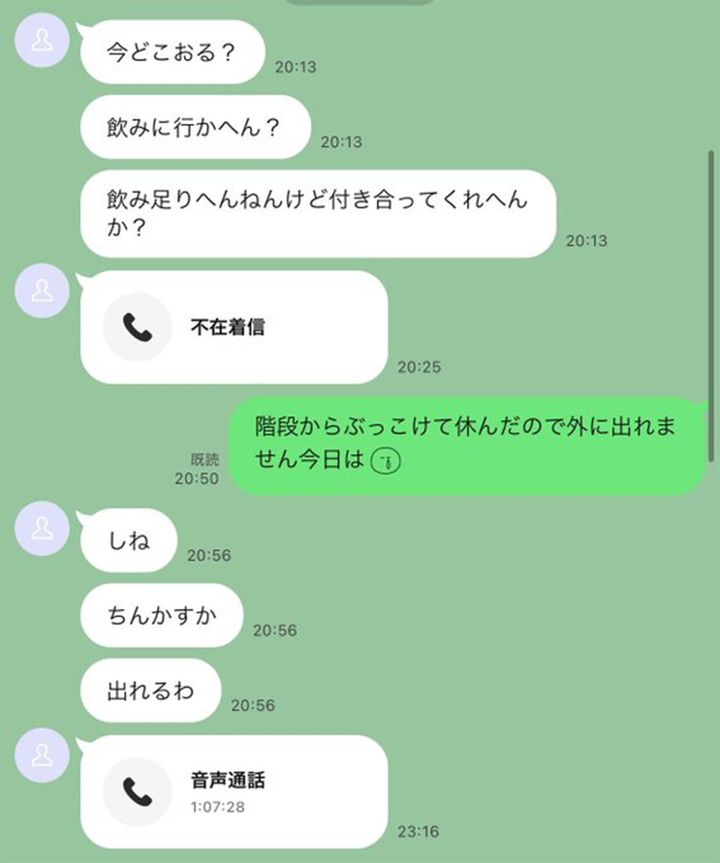
Task: Tap the 飲みに行かへん？ message bubble
Action: click(x=196, y=128)
